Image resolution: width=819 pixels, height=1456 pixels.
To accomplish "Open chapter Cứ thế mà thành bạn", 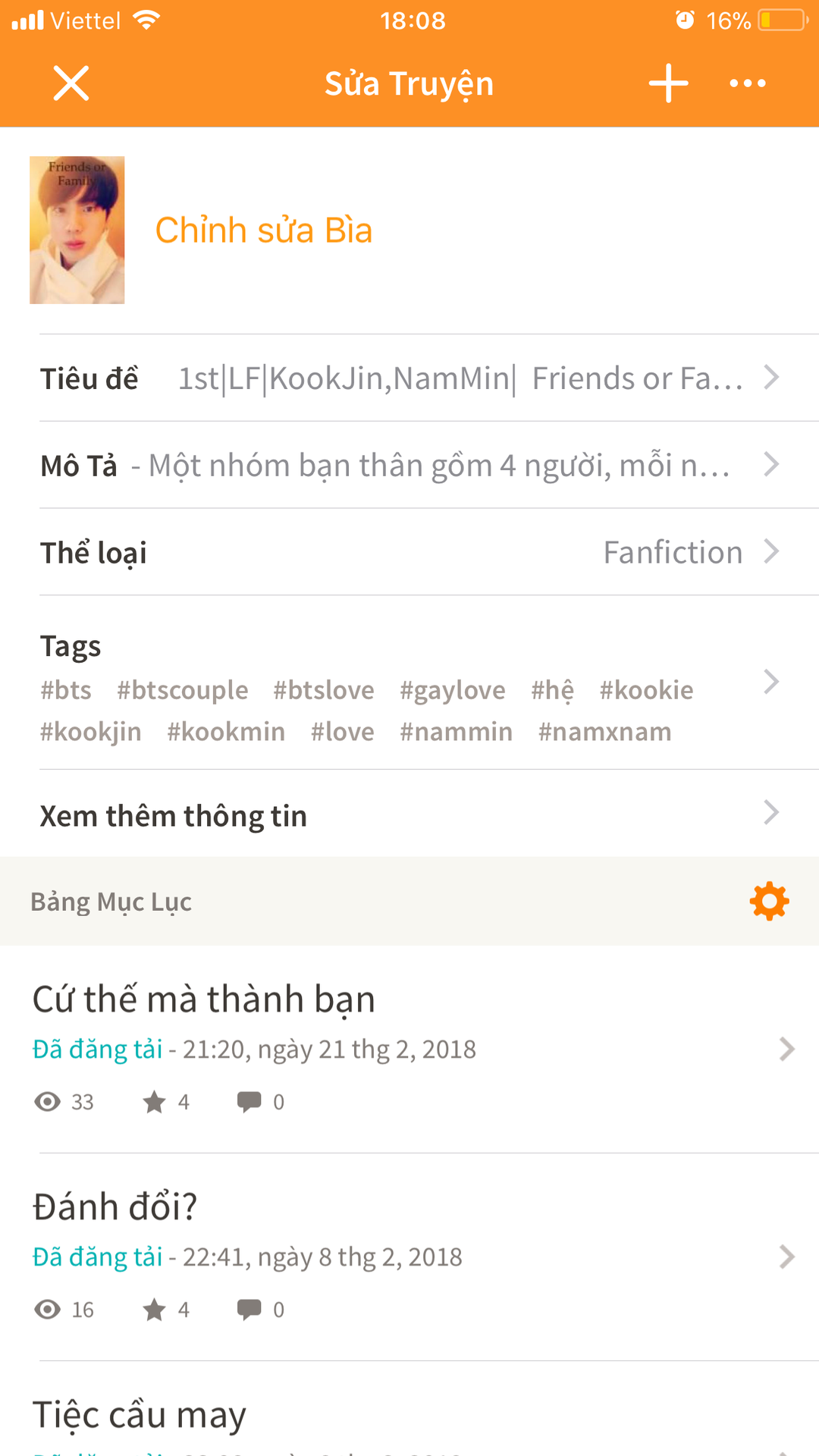I will (x=409, y=1050).
